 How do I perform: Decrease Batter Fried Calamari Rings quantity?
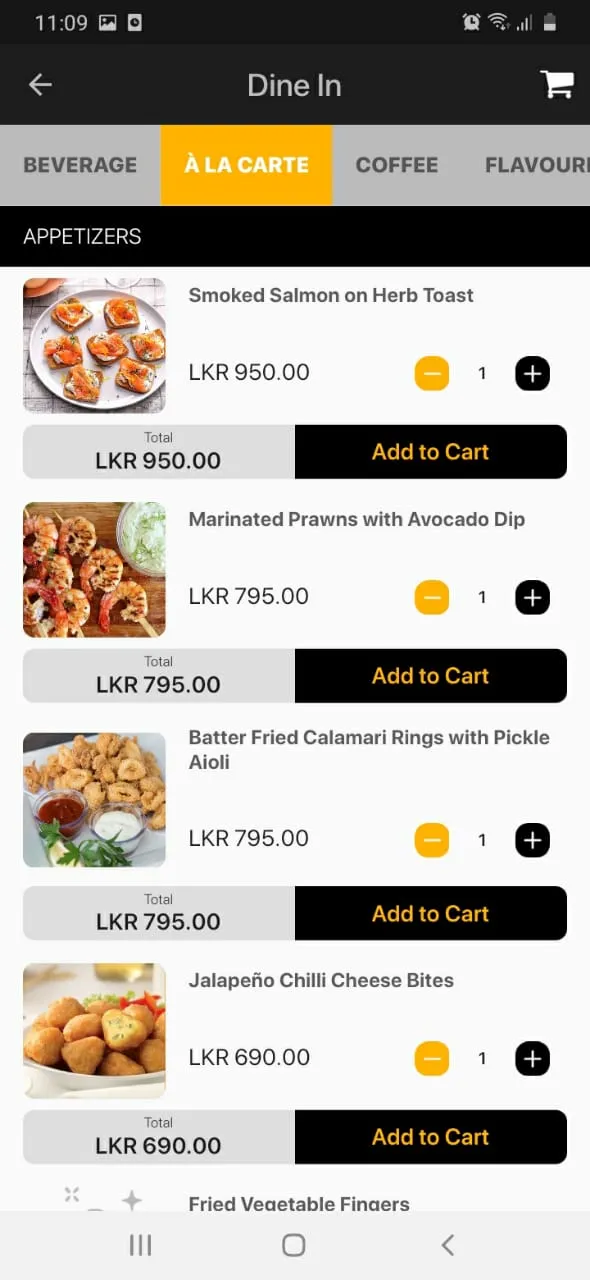click(432, 840)
